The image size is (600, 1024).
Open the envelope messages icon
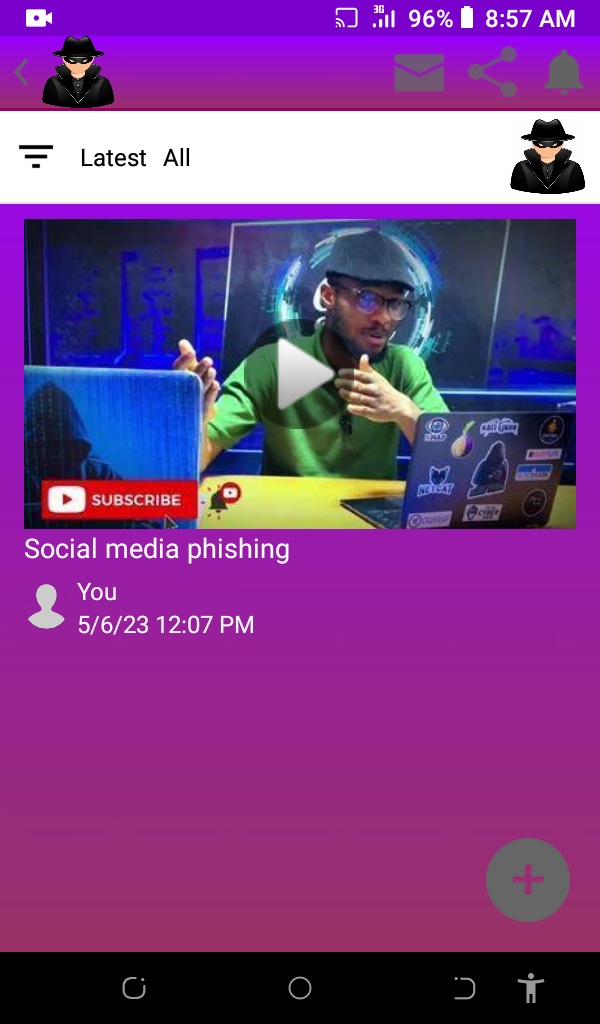[419, 72]
